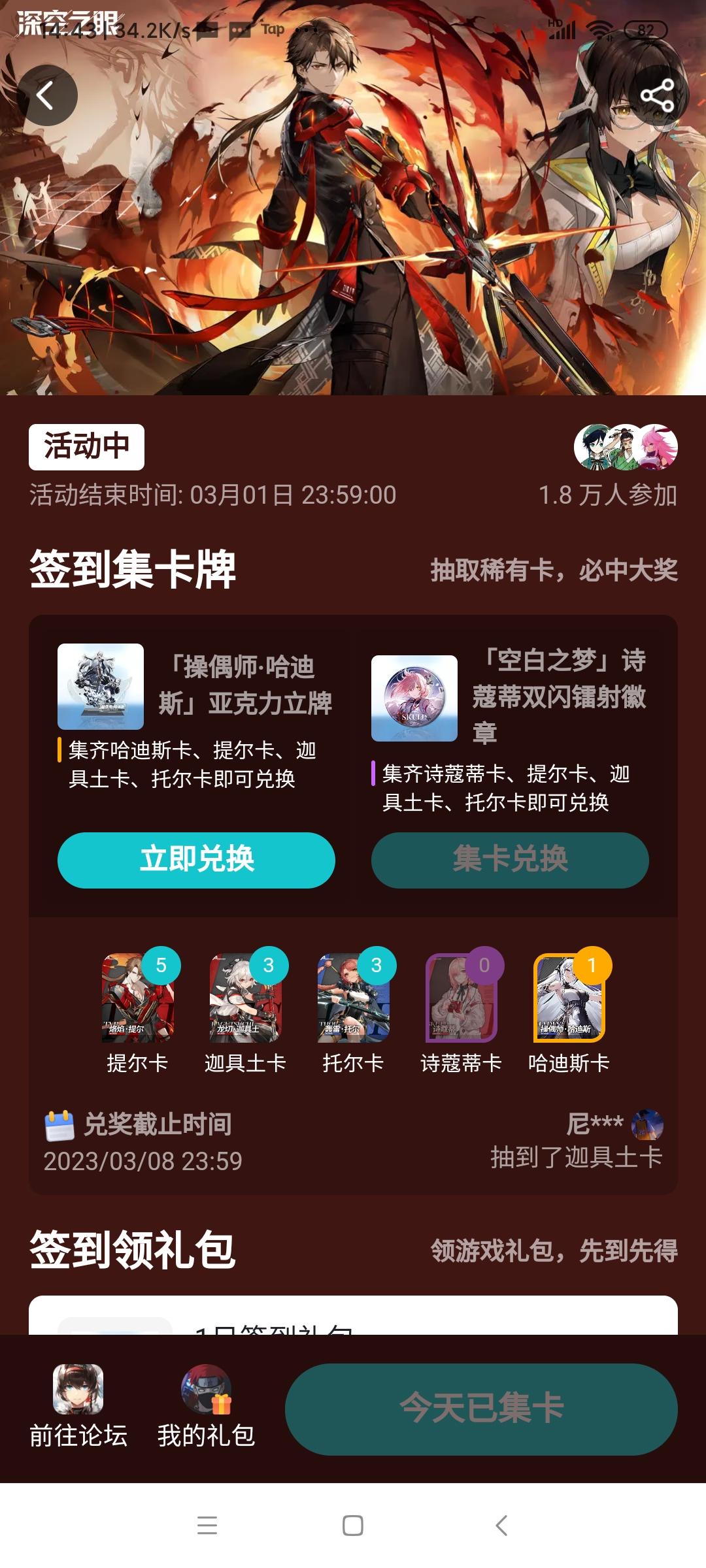Tap the 集卡兑换 button
This screenshot has width=706, height=1568.
(510, 860)
